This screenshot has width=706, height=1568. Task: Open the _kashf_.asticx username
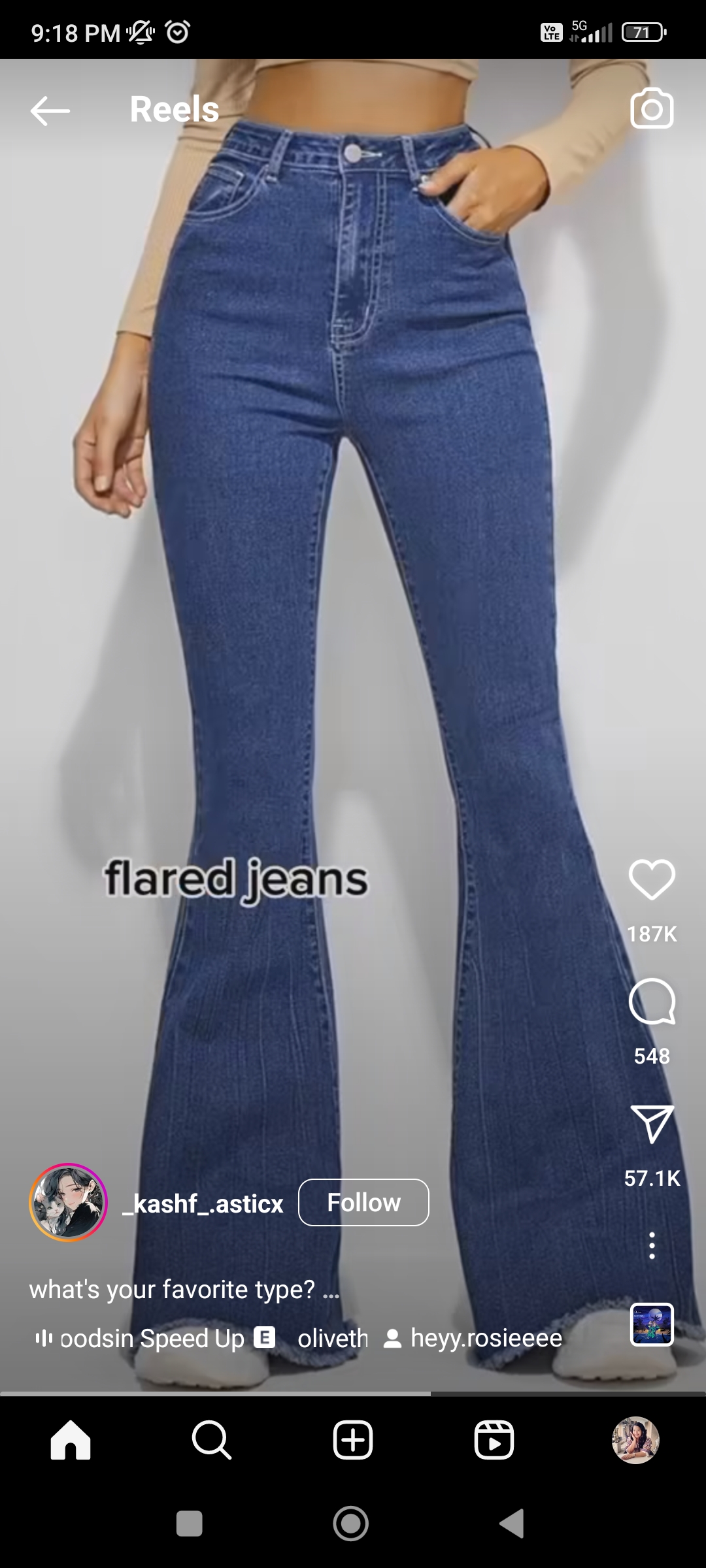[x=203, y=1203]
